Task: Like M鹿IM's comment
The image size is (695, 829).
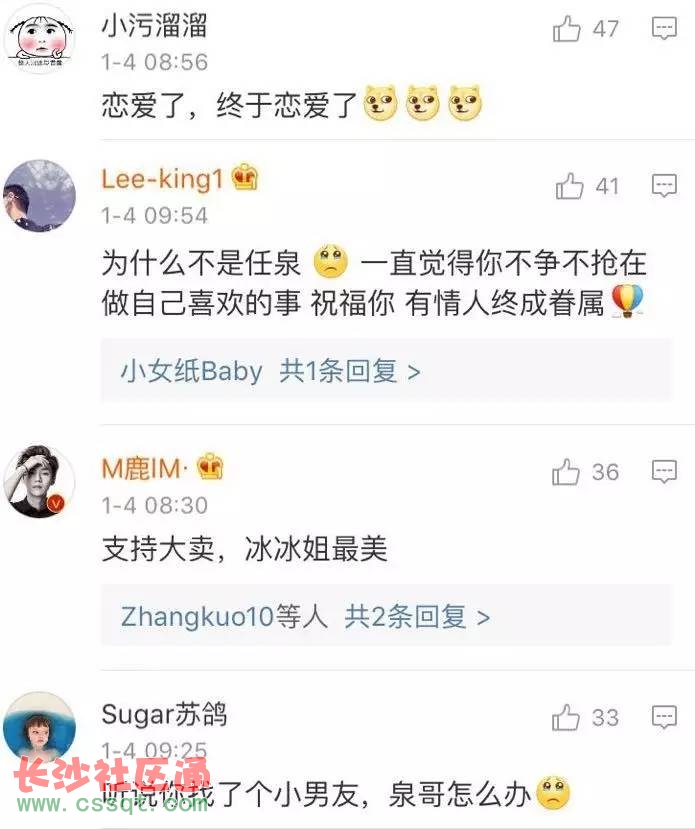Action: 567,472
